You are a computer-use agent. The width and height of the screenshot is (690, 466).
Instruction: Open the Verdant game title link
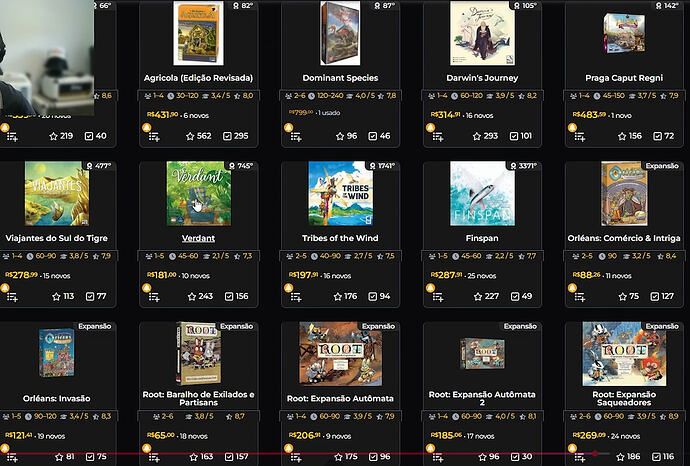click(198, 238)
